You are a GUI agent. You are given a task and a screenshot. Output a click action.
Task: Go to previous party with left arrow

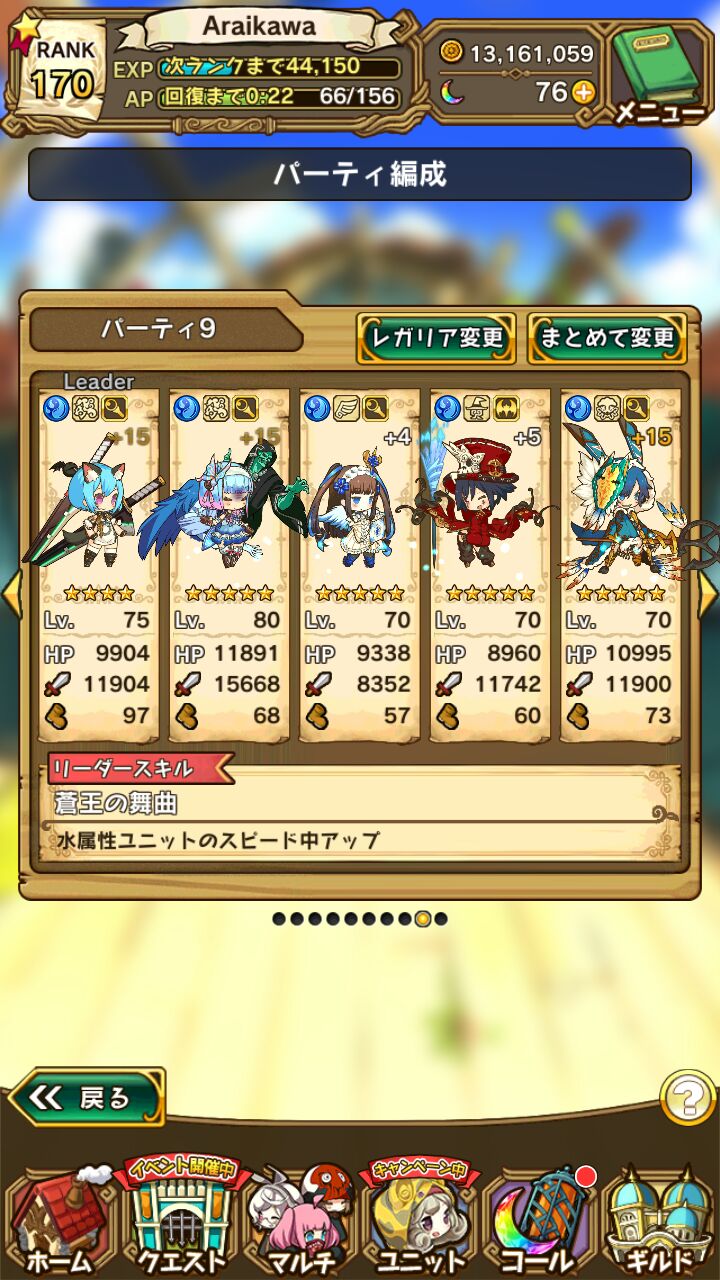[x=10, y=593]
